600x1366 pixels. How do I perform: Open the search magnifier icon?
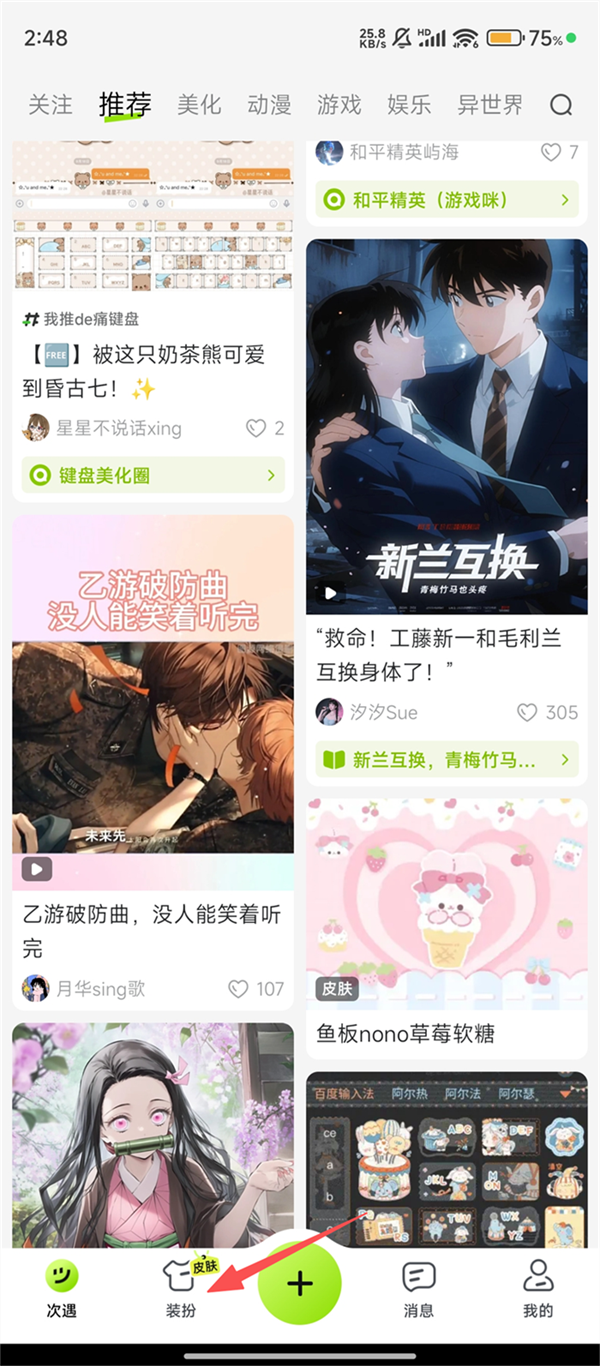pos(561,105)
